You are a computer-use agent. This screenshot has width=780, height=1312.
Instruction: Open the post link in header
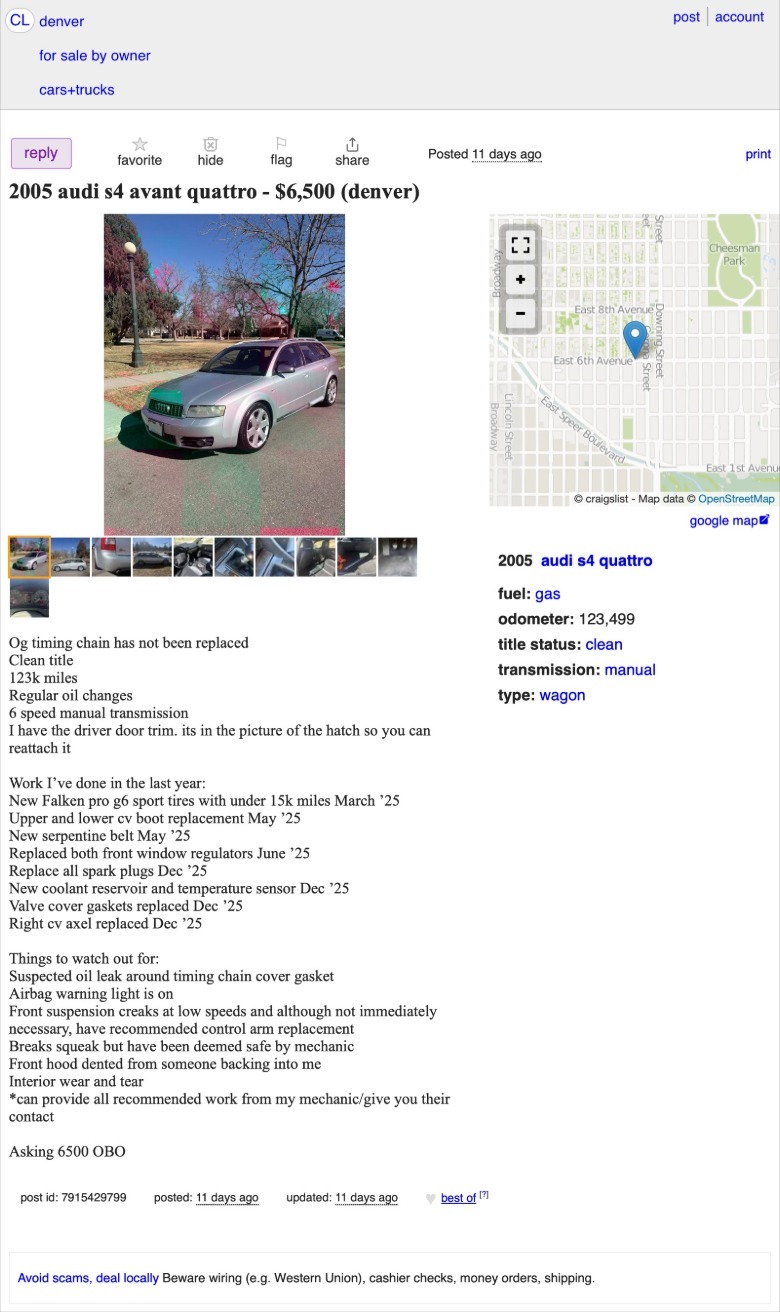686,17
